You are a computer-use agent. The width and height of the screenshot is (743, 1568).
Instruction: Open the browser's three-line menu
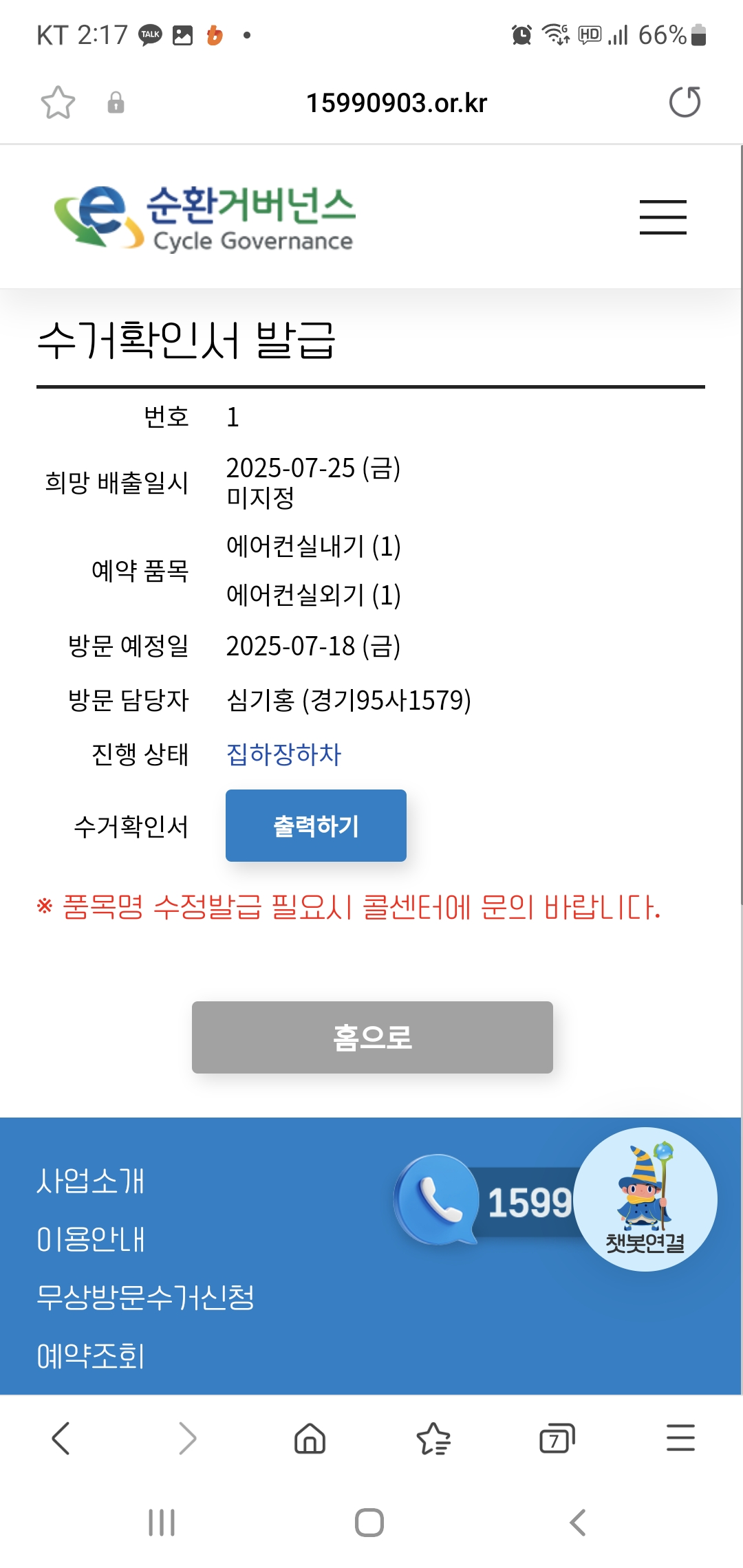pos(680,1438)
